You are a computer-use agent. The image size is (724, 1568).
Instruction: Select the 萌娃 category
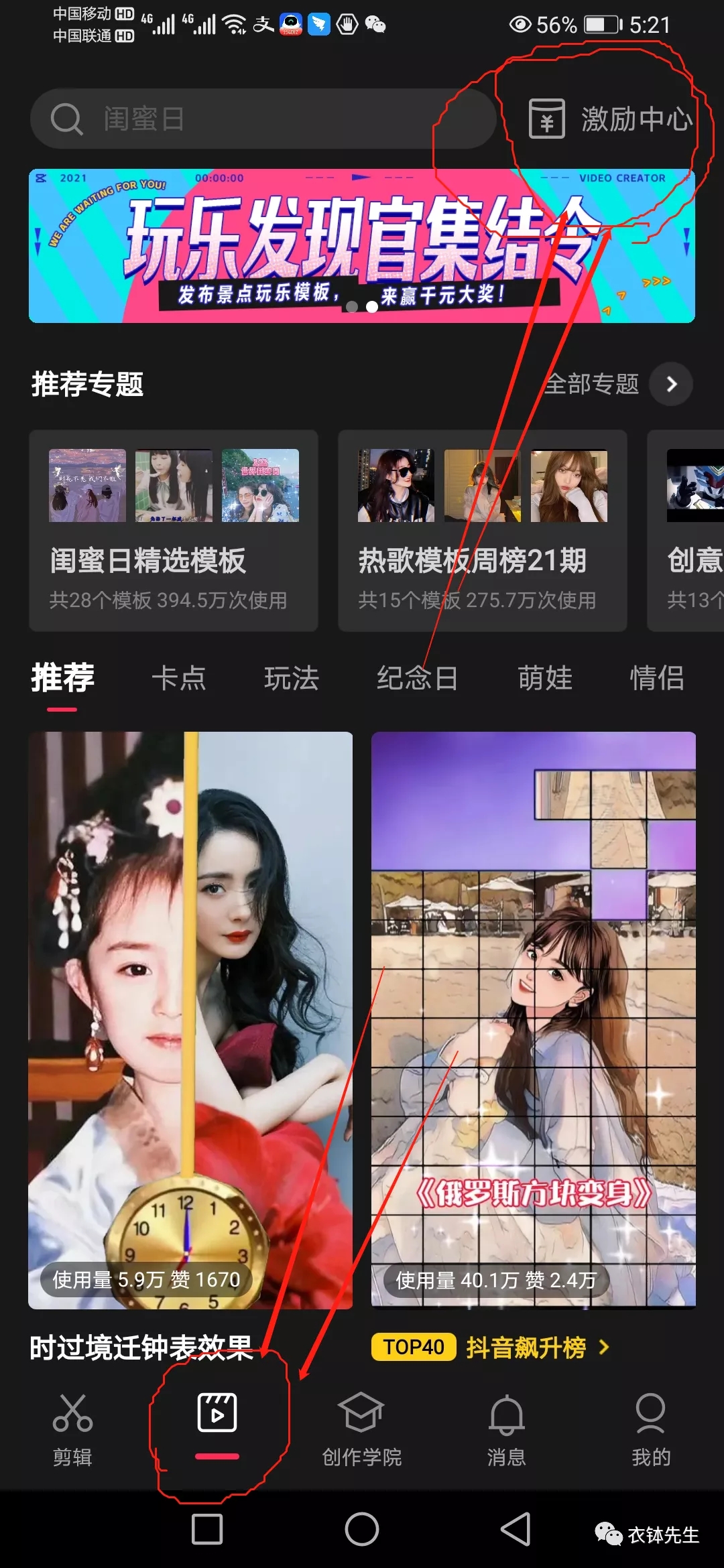pyautogui.click(x=546, y=679)
